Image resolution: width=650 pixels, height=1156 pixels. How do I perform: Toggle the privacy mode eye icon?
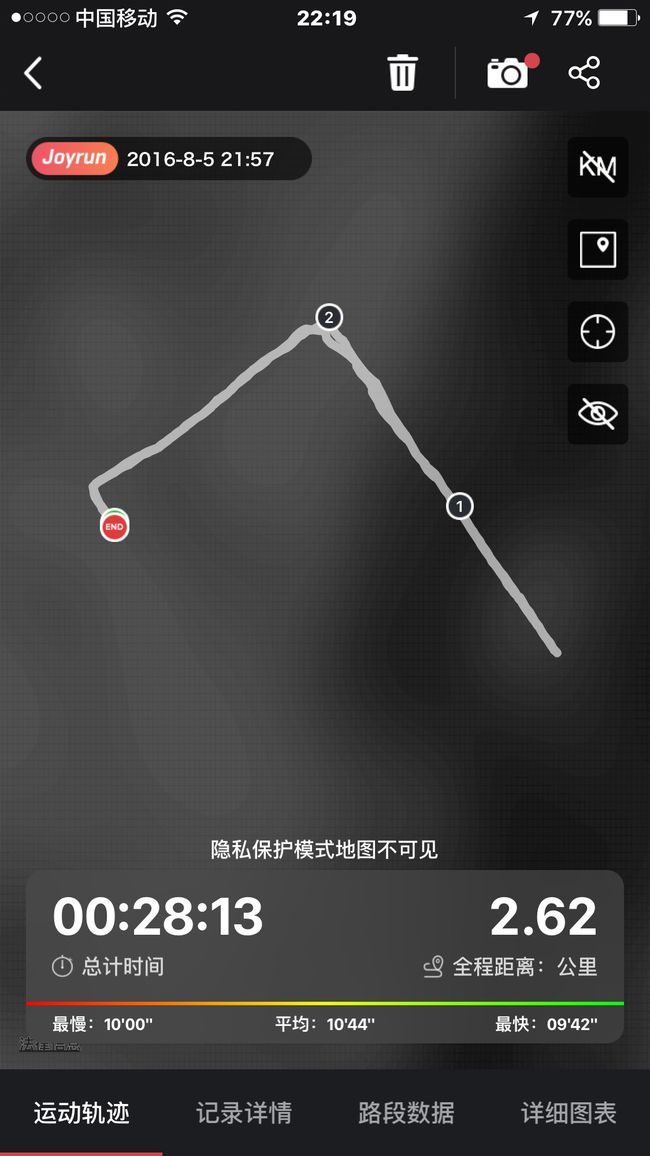coord(598,414)
